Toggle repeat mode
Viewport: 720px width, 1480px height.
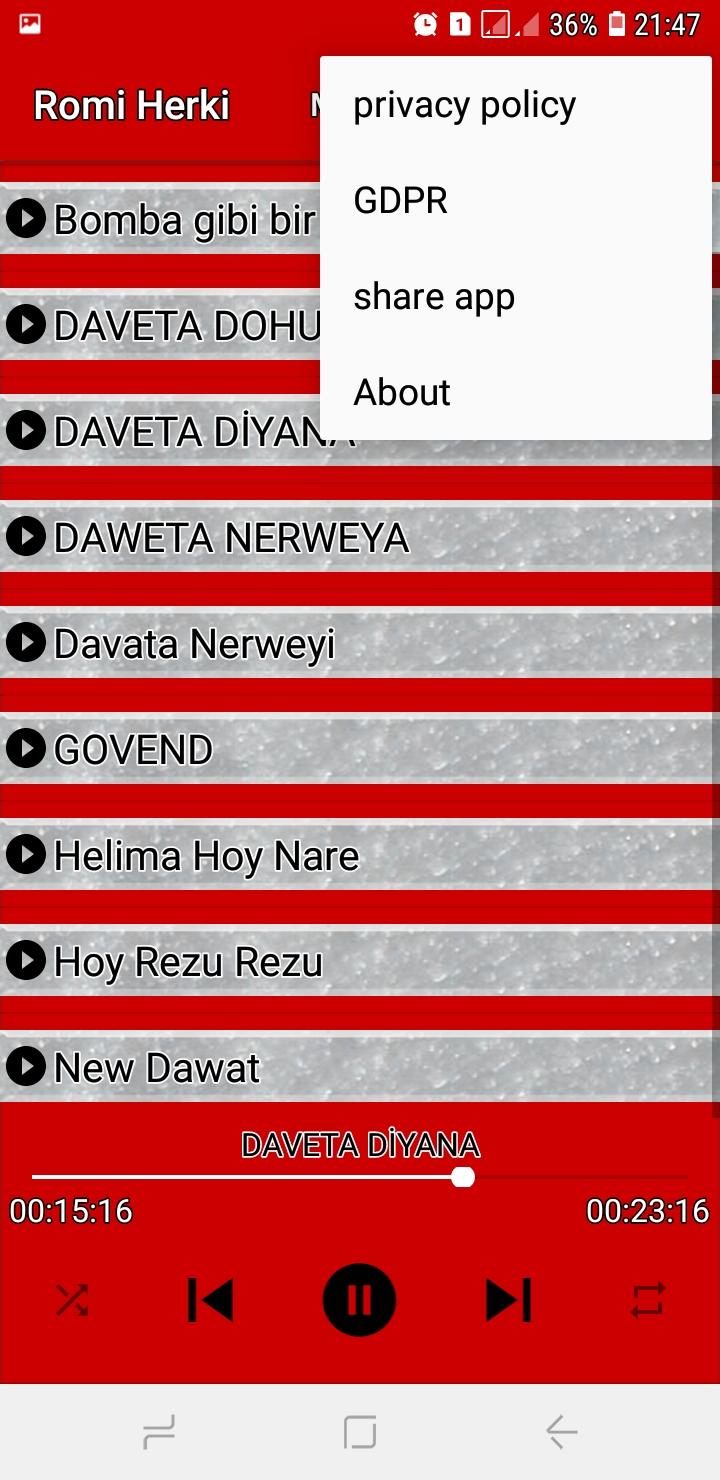[647, 1300]
